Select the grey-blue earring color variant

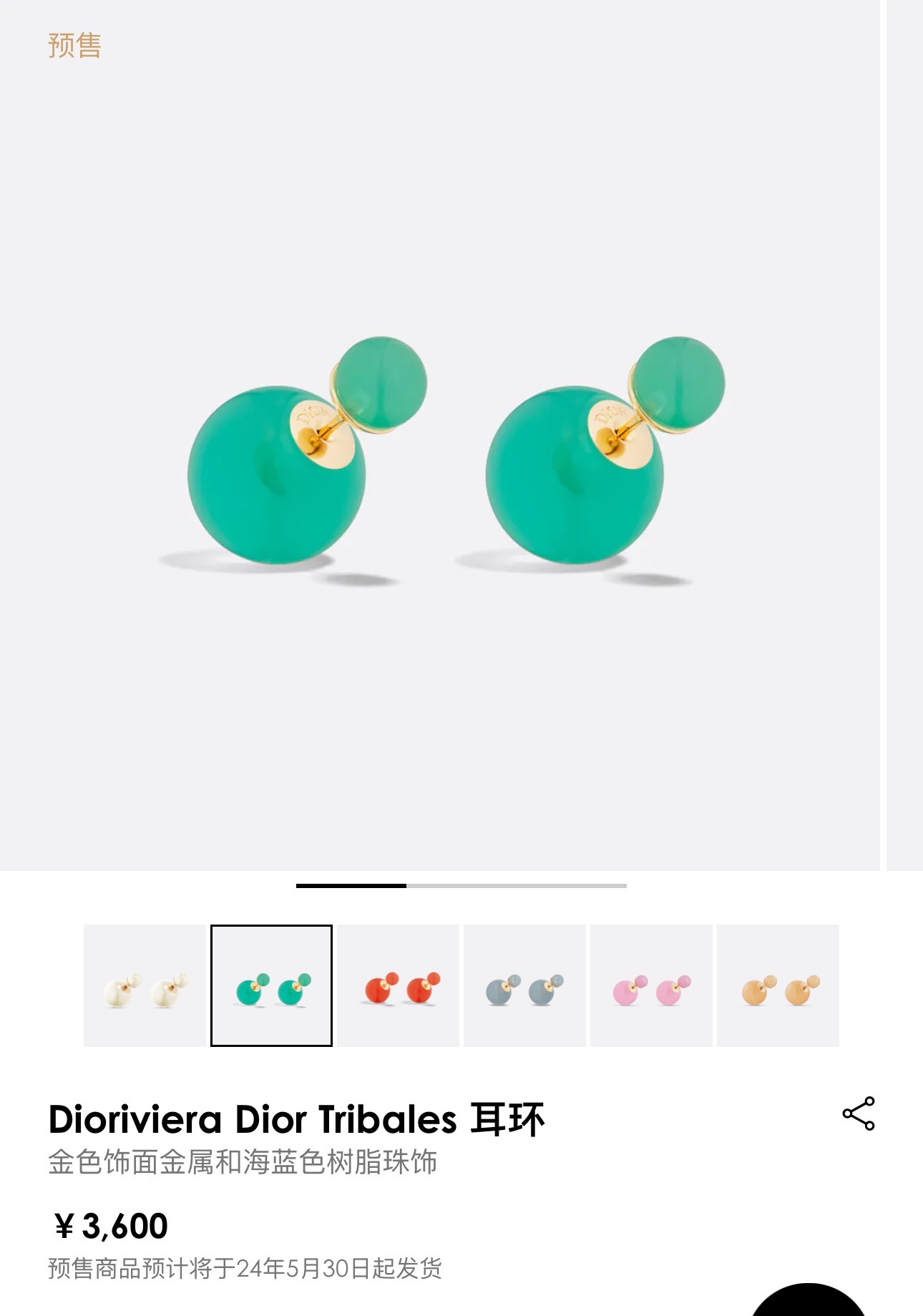[524, 985]
